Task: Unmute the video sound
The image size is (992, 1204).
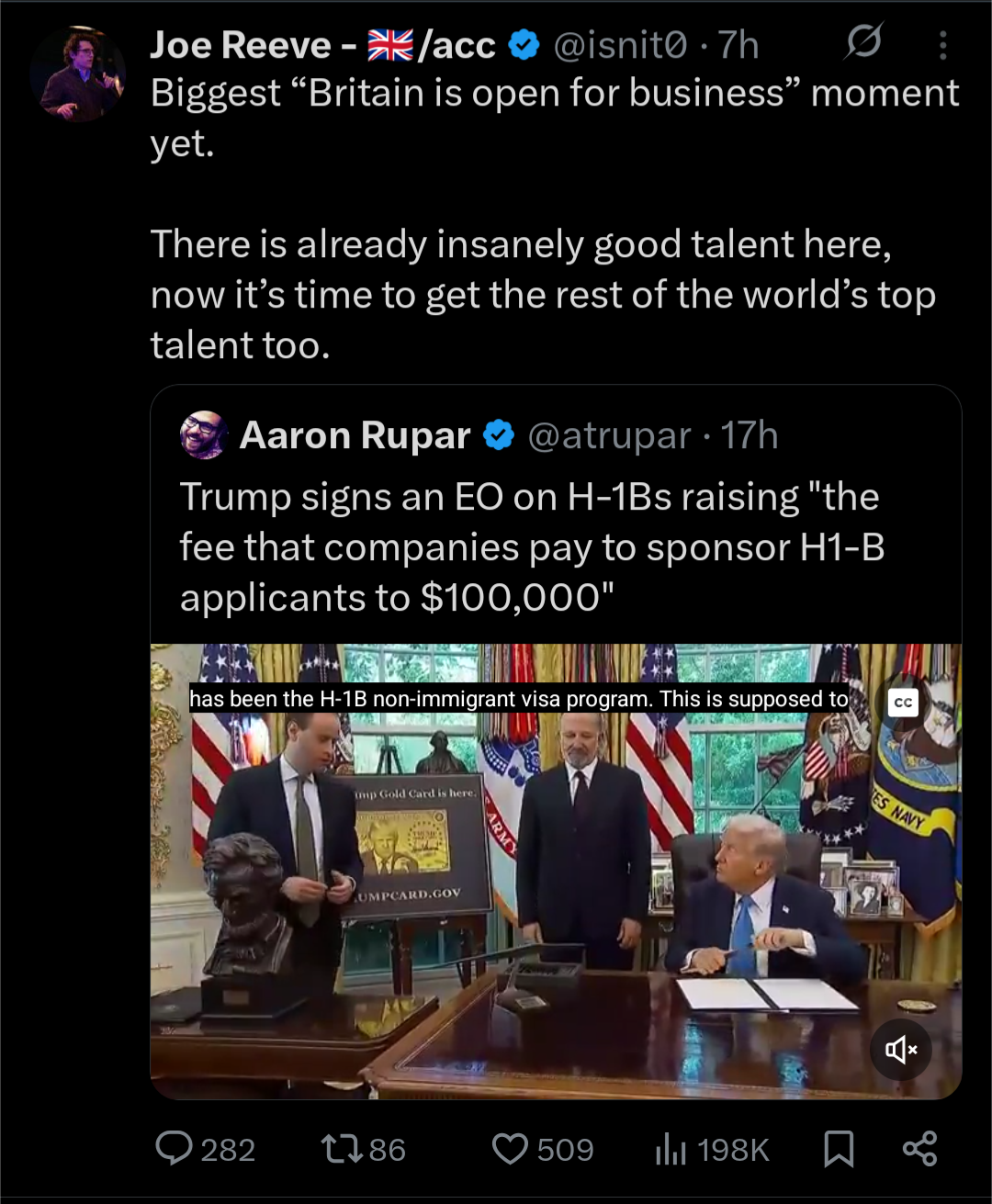Action: pyautogui.click(x=901, y=1049)
